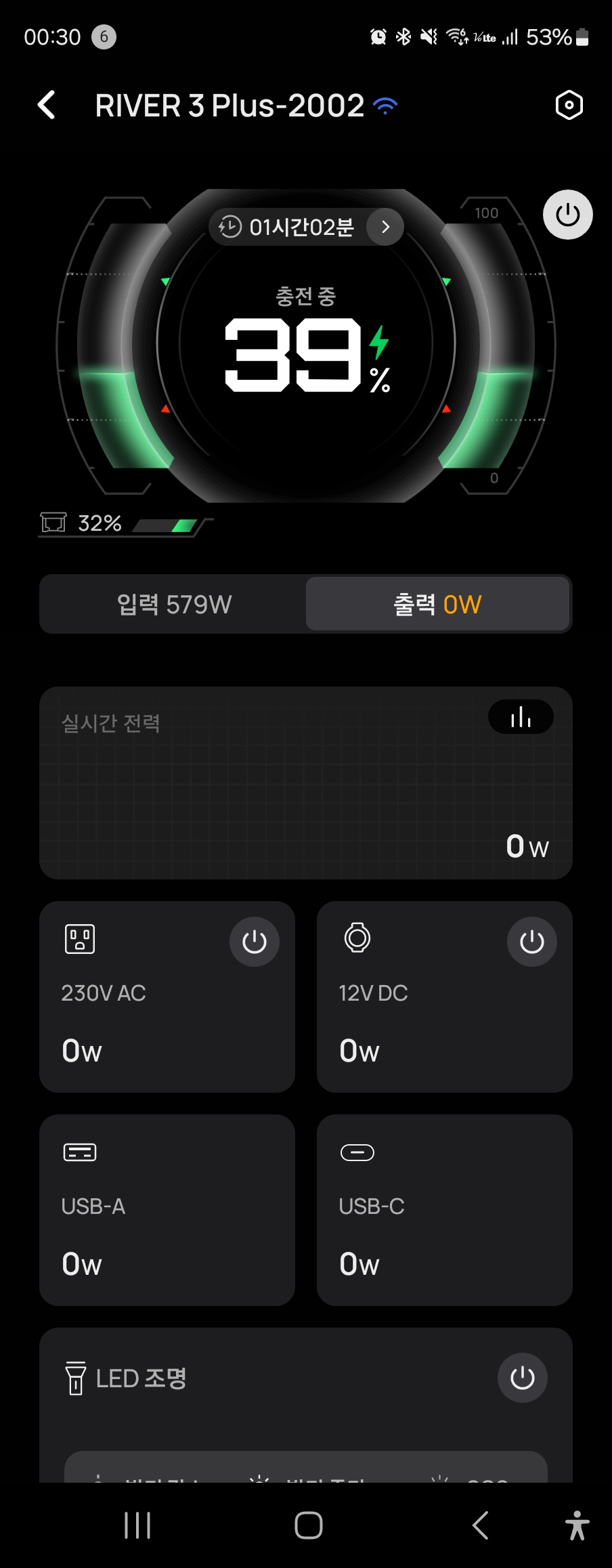Tap the Wi-Fi status icon beside device name
612x1568 pixels.
(x=385, y=105)
